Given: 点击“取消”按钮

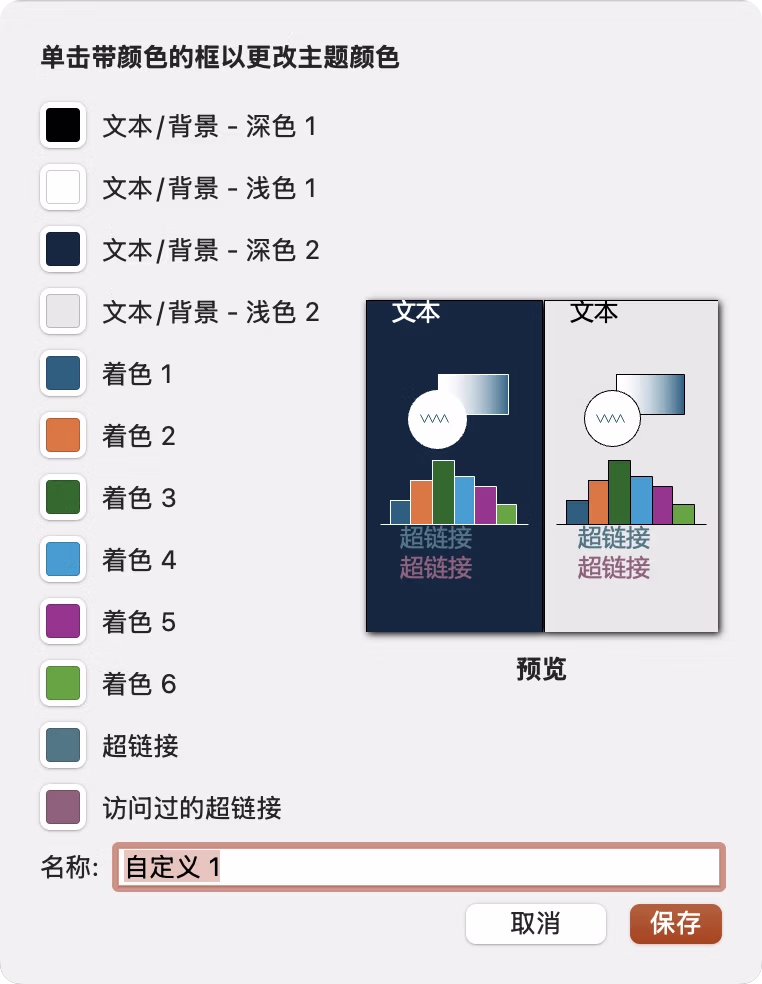Looking at the screenshot, I should 535,923.
